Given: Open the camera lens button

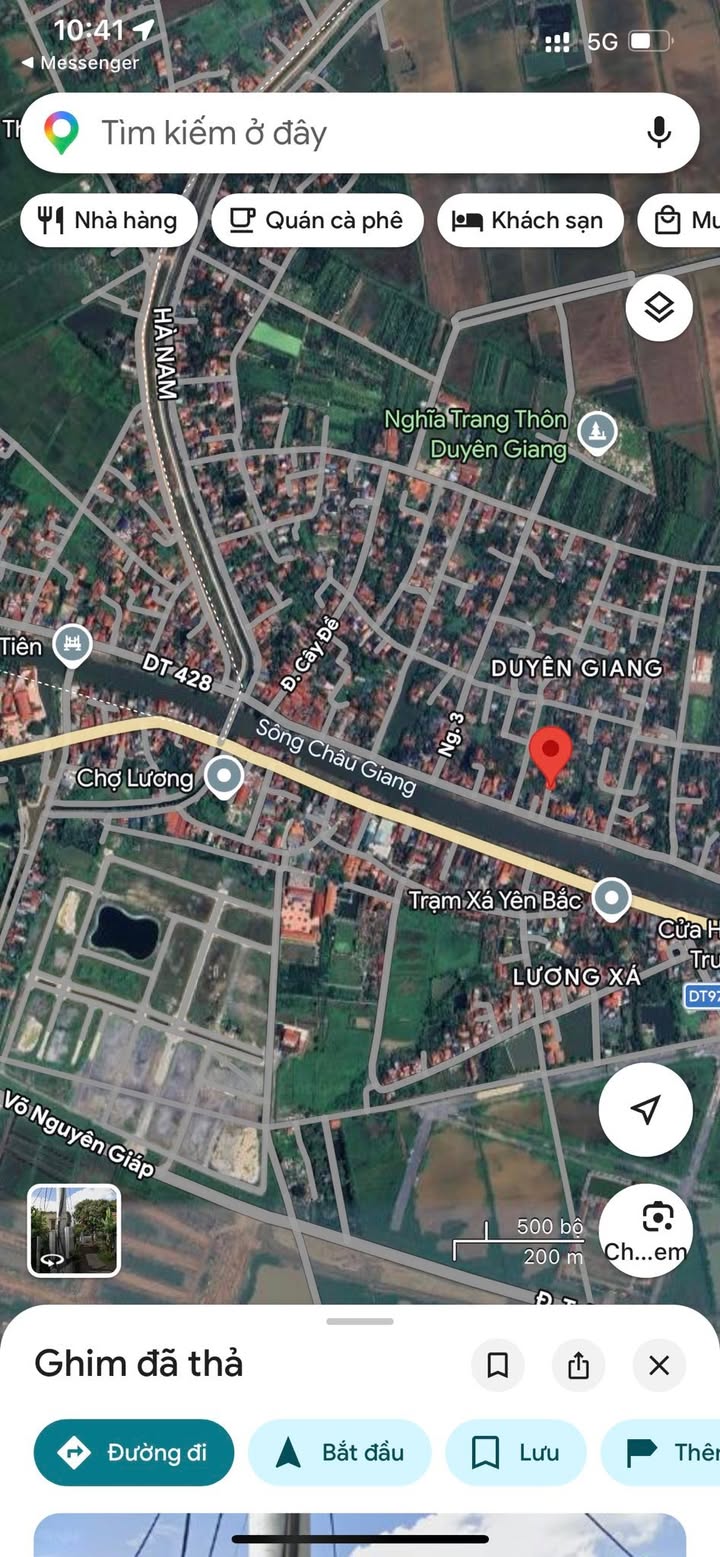Looking at the screenshot, I should tap(647, 1231).
